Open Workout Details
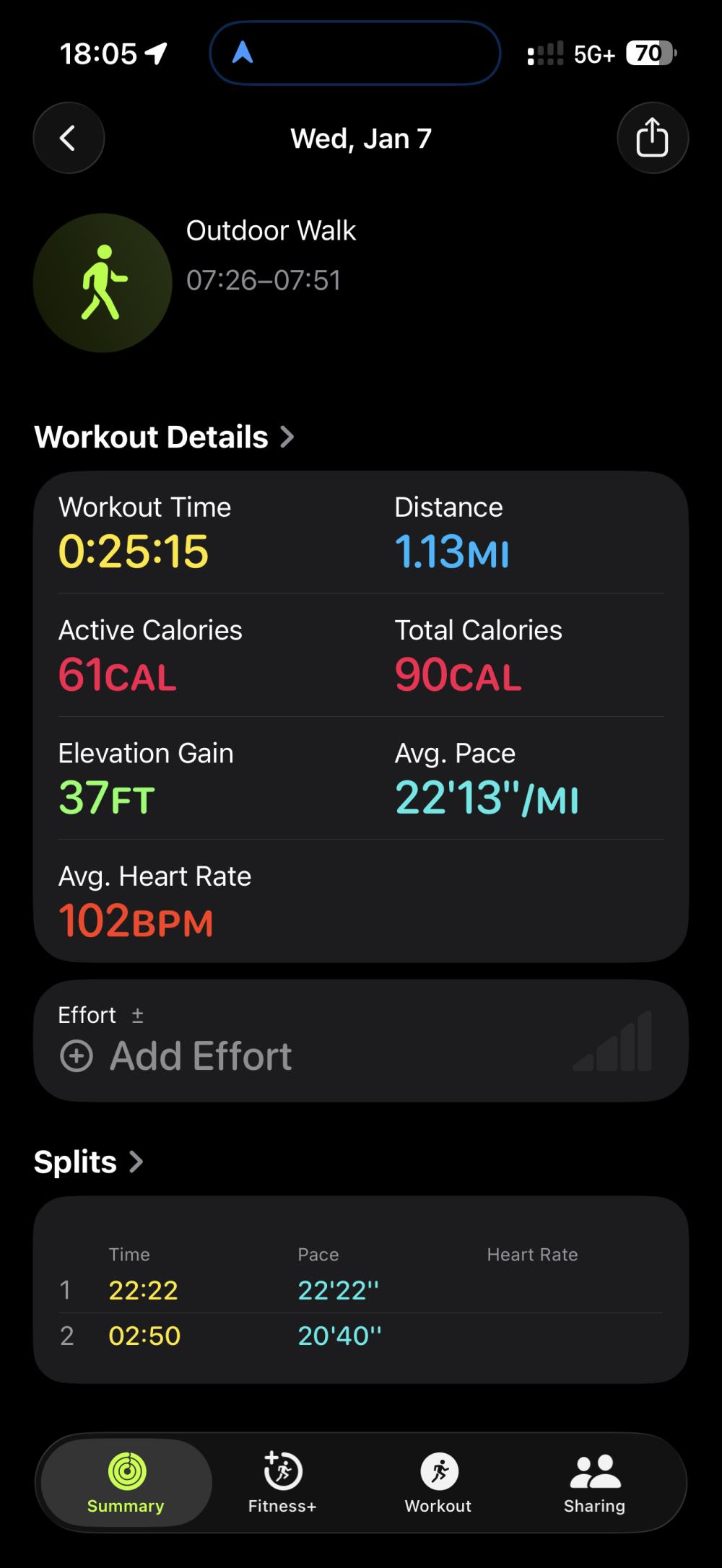Screen dimensions: 722x1568 [164, 437]
